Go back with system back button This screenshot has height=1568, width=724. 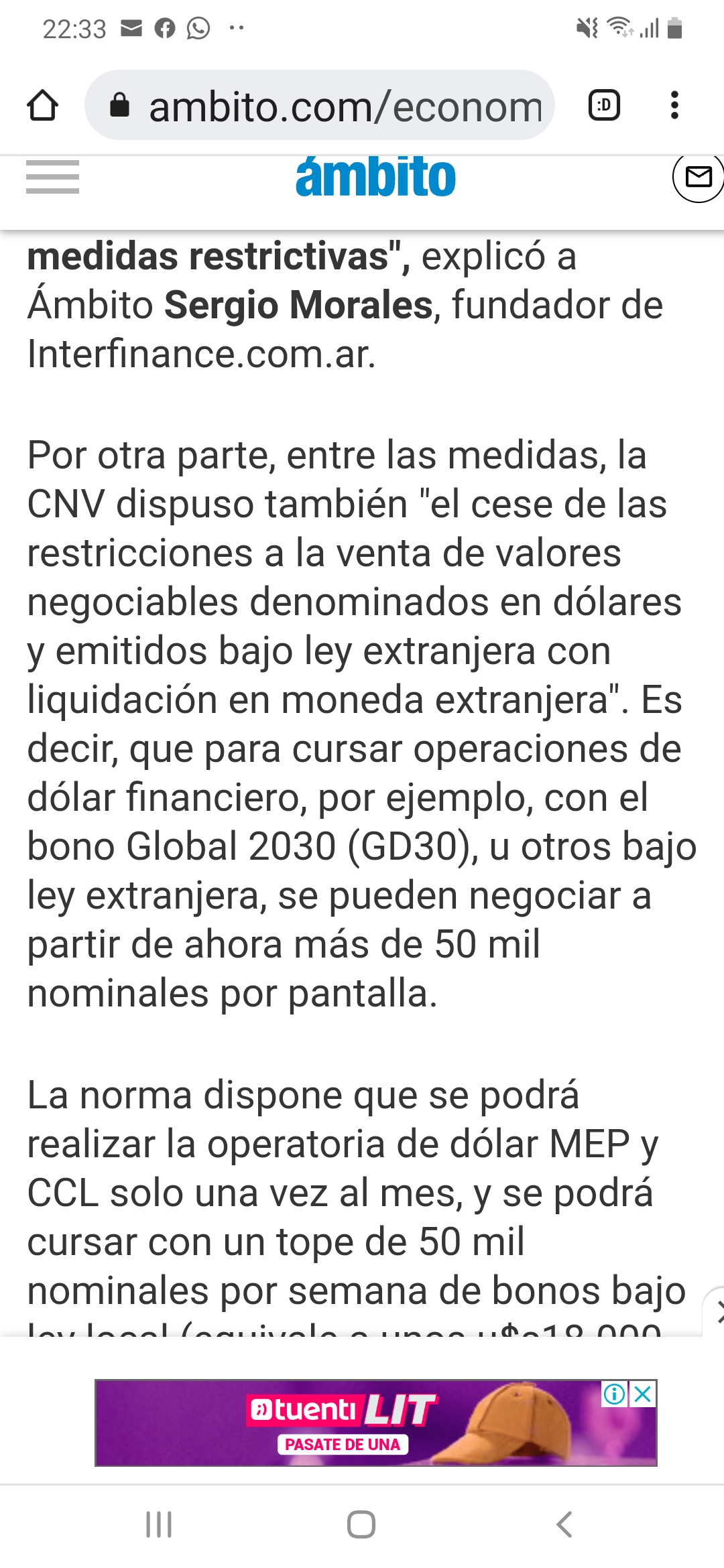(564, 1524)
